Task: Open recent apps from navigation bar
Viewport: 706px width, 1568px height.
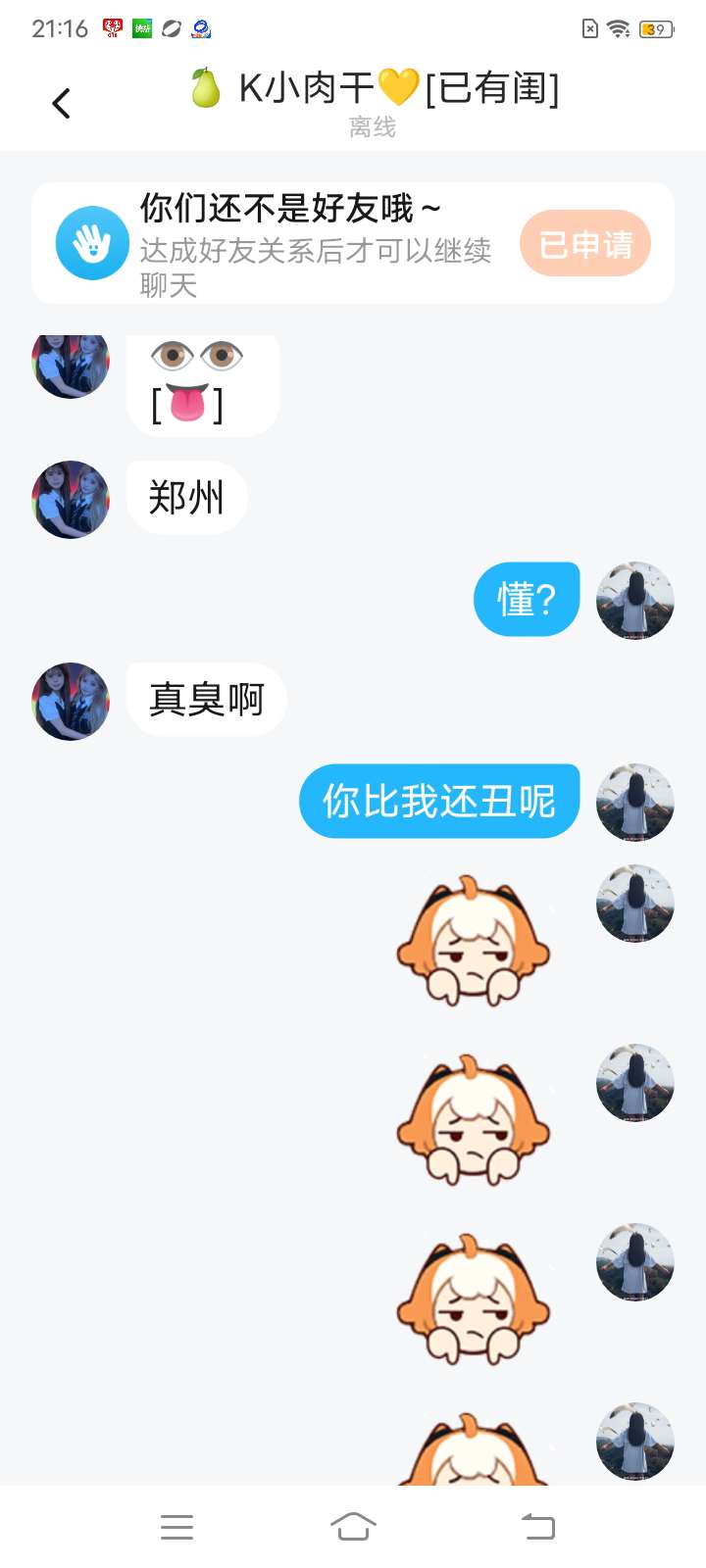Action: (176, 1526)
